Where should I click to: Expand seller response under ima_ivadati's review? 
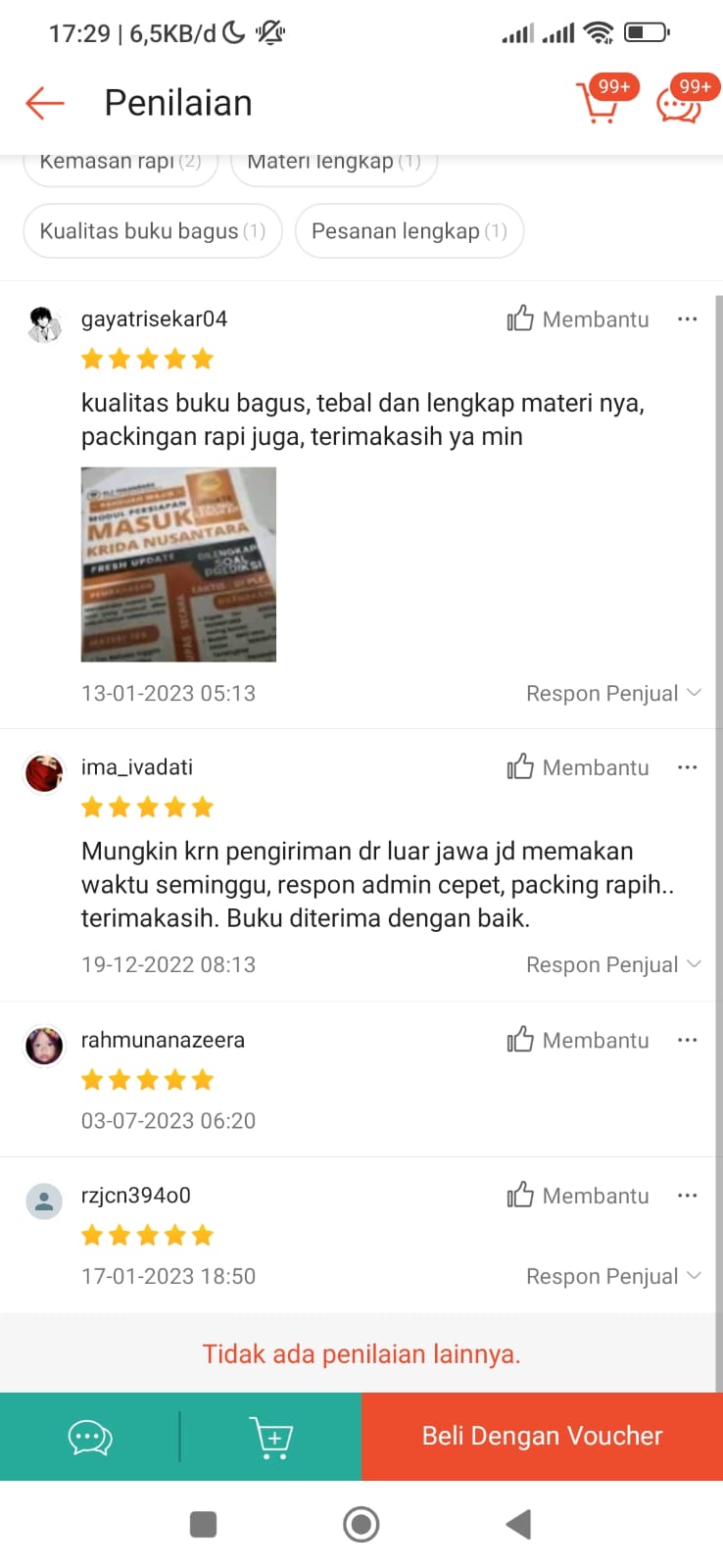tap(613, 964)
